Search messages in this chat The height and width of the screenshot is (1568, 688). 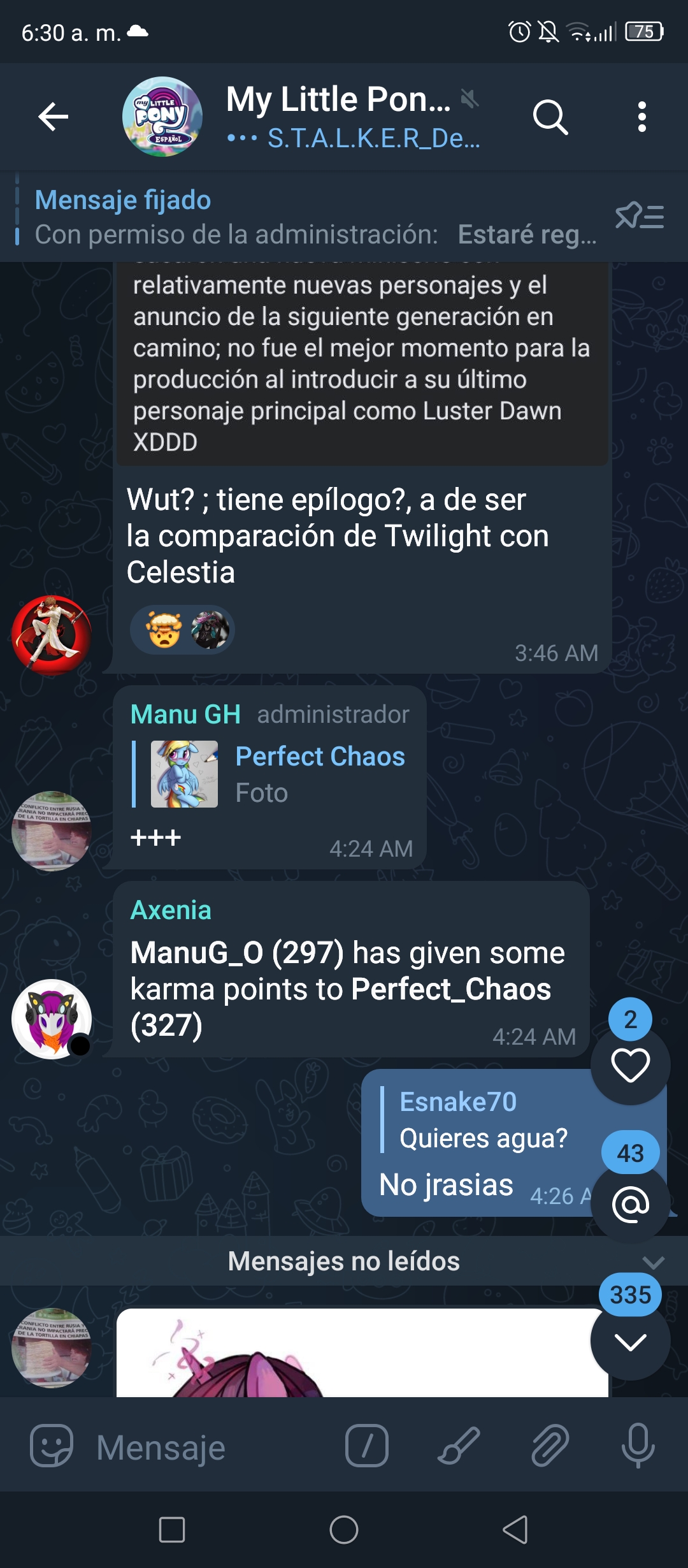click(550, 117)
